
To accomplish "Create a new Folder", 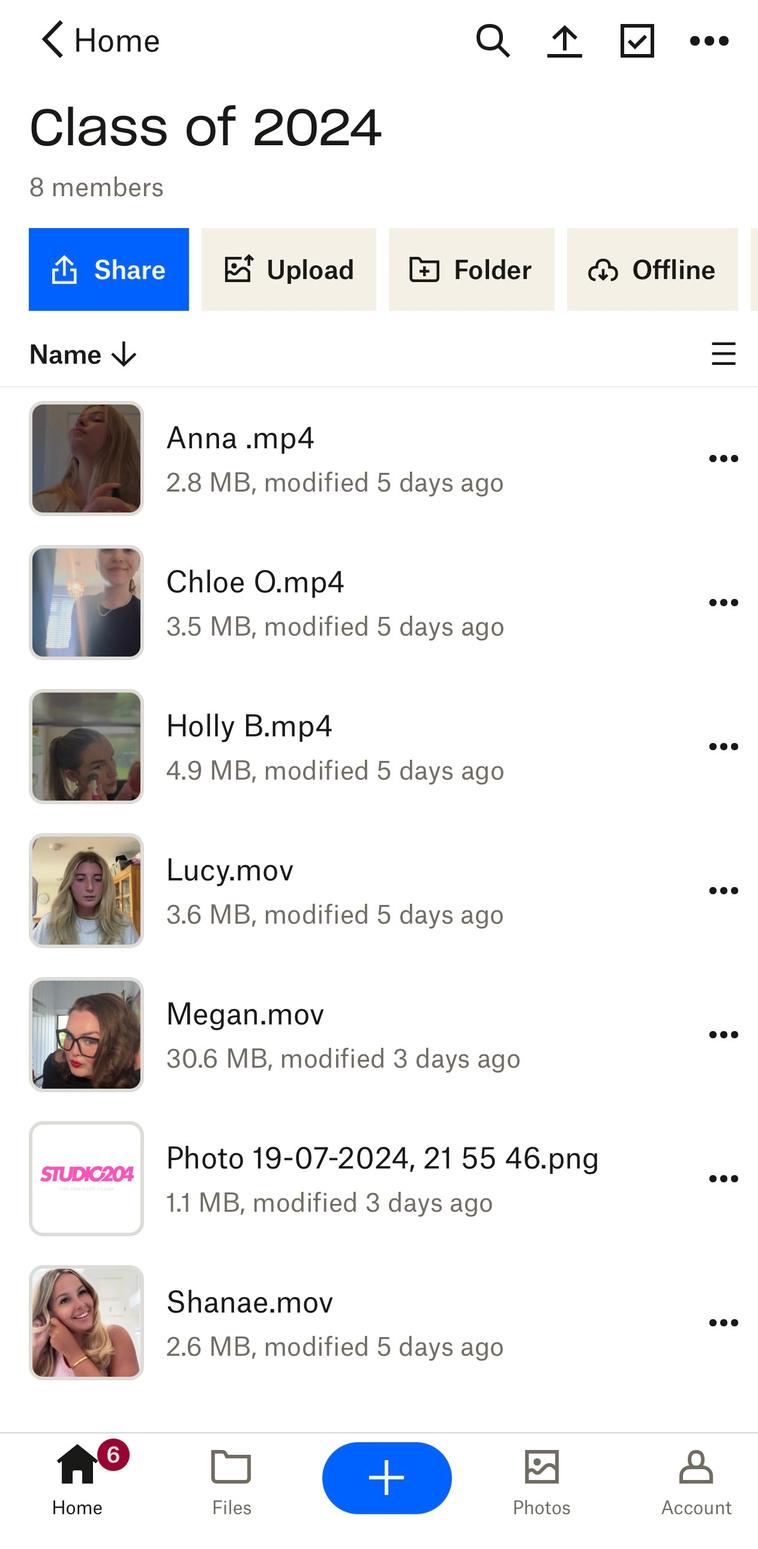I will [x=471, y=269].
